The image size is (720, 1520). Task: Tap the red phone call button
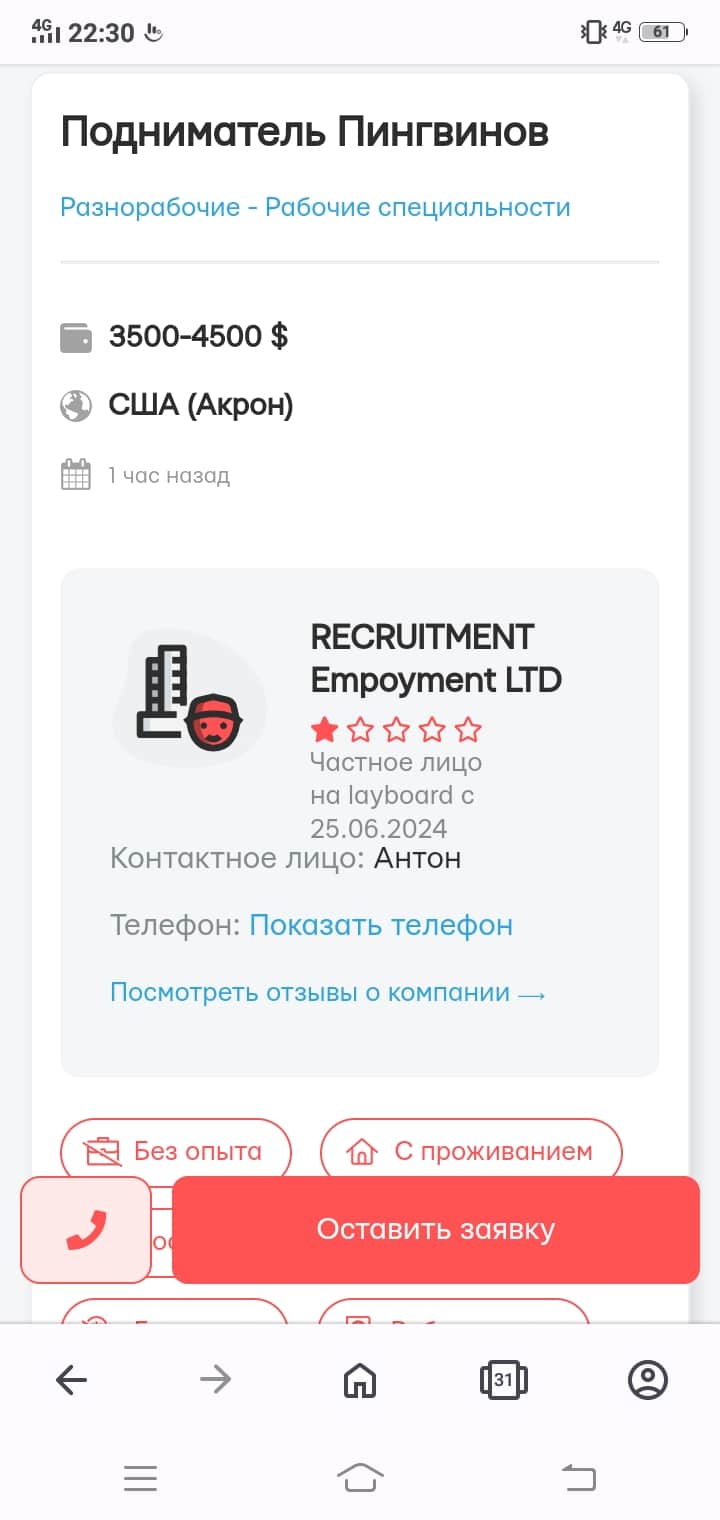click(x=86, y=1230)
